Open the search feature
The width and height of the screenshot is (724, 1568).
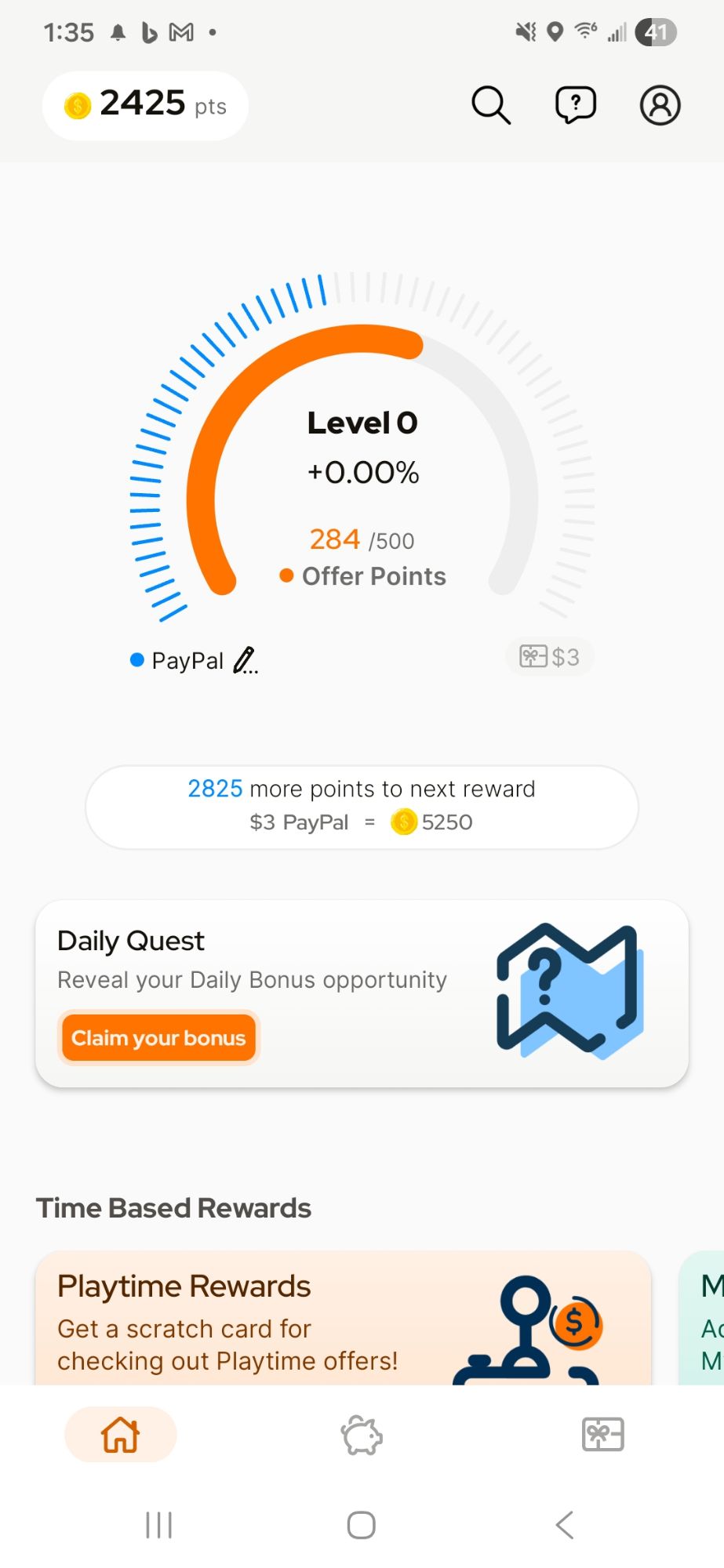(x=490, y=104)
